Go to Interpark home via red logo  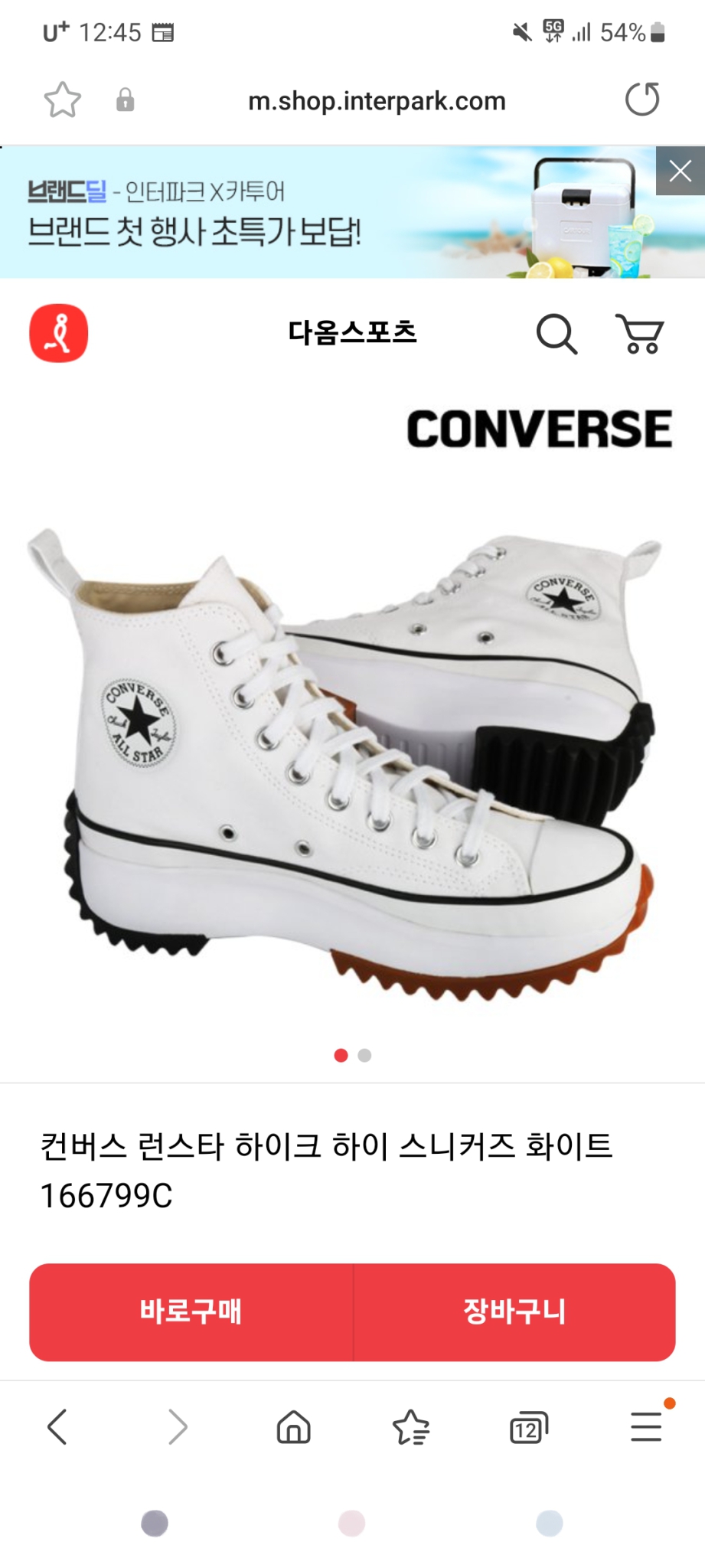[x=59, y=334]
